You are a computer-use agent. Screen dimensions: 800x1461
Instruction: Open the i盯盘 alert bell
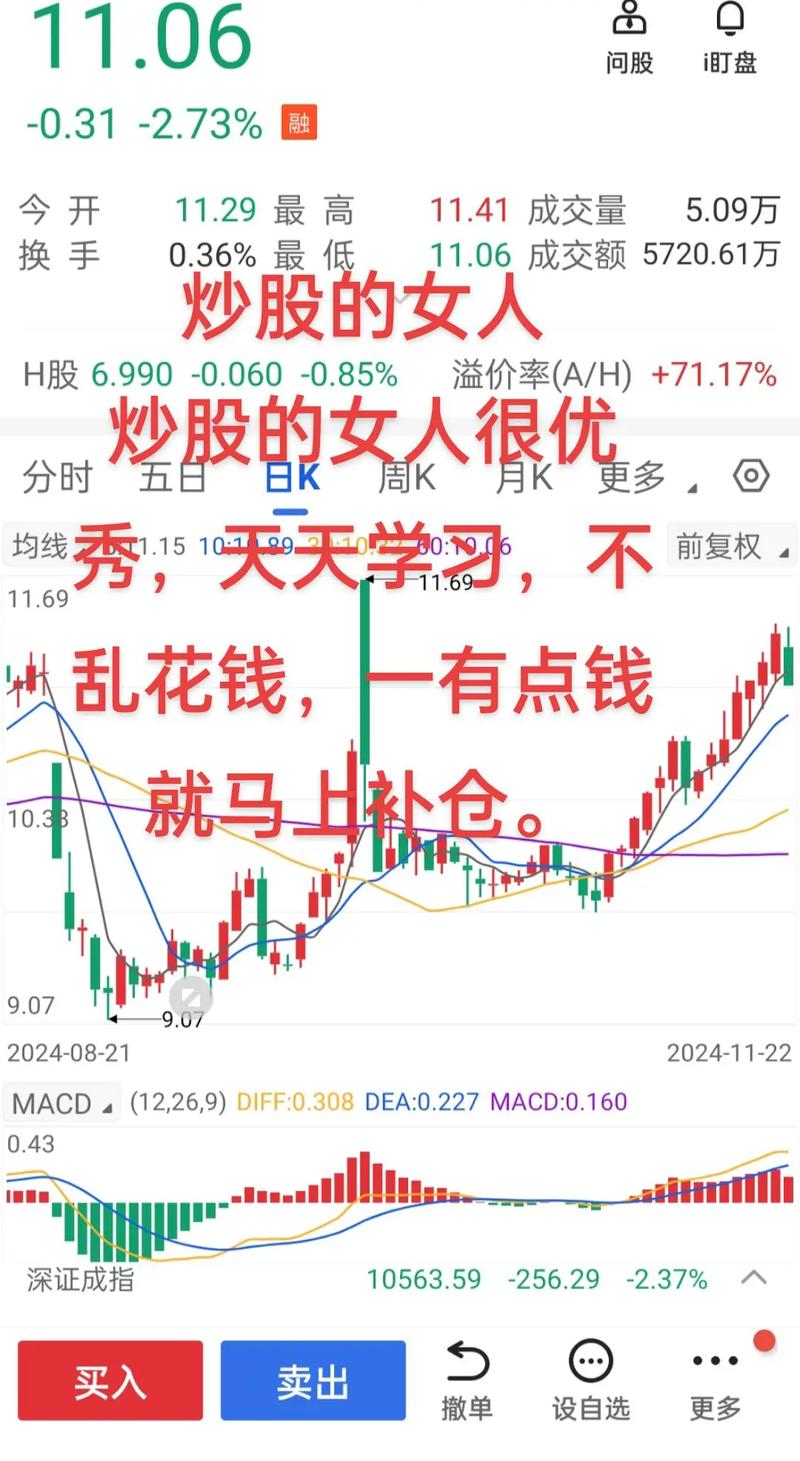pos(729,38)
